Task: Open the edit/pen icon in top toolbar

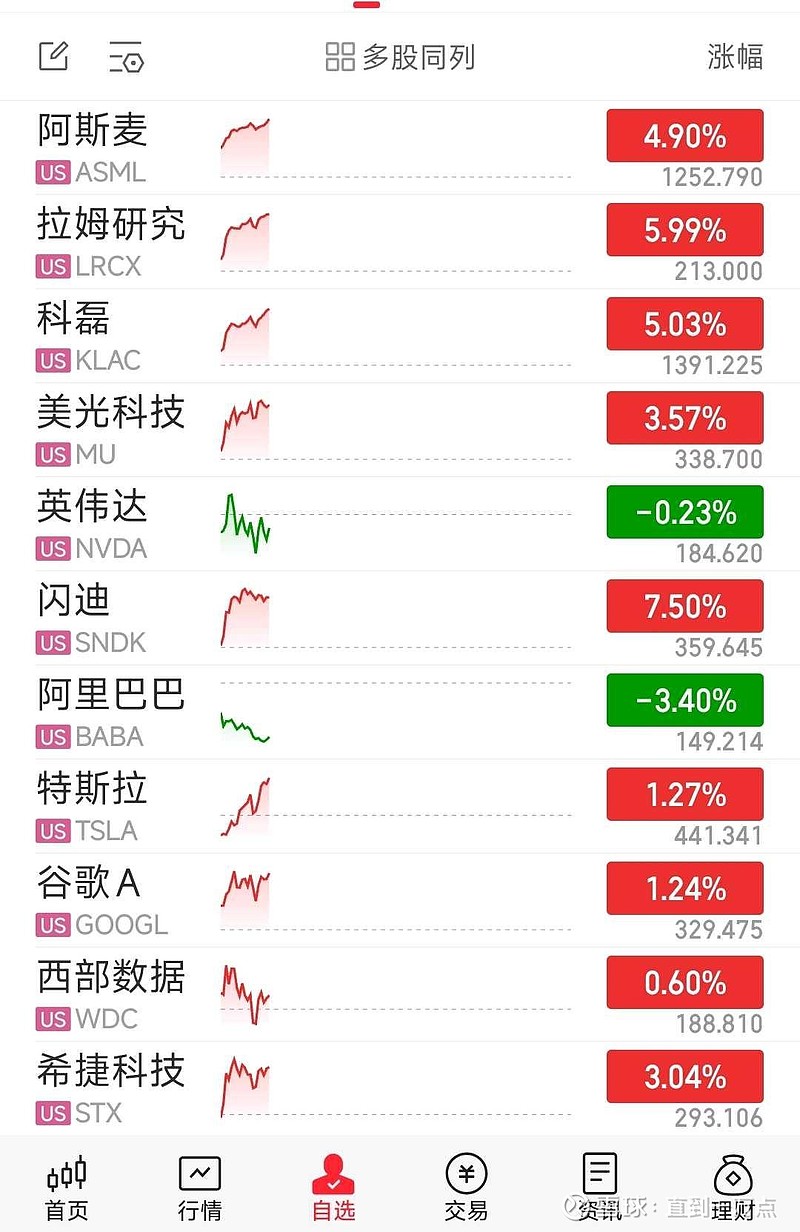Action: (53, 57)
